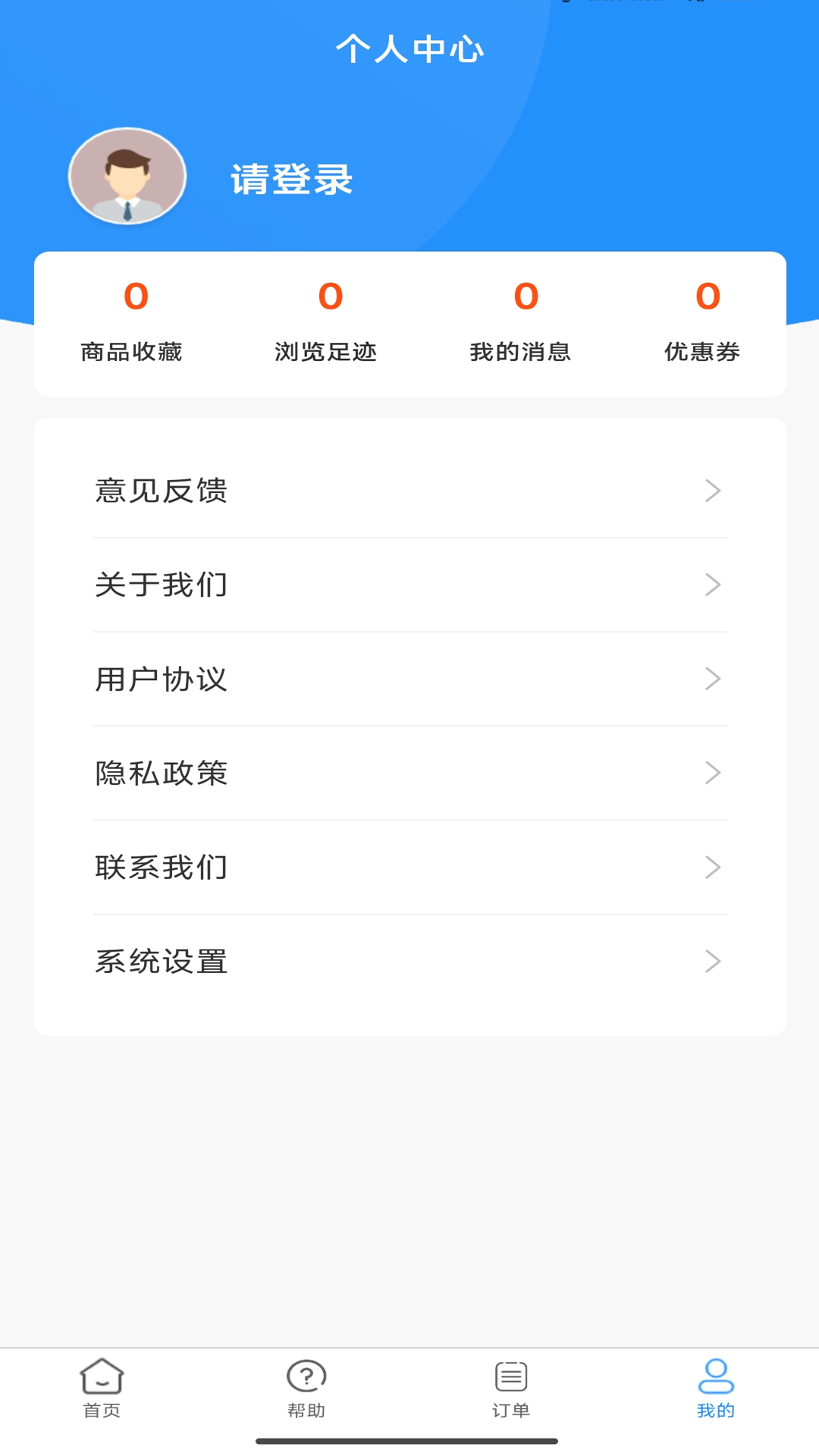Tap 请登录 to log in
The image size is (819, 1456).
pos(292,180)
